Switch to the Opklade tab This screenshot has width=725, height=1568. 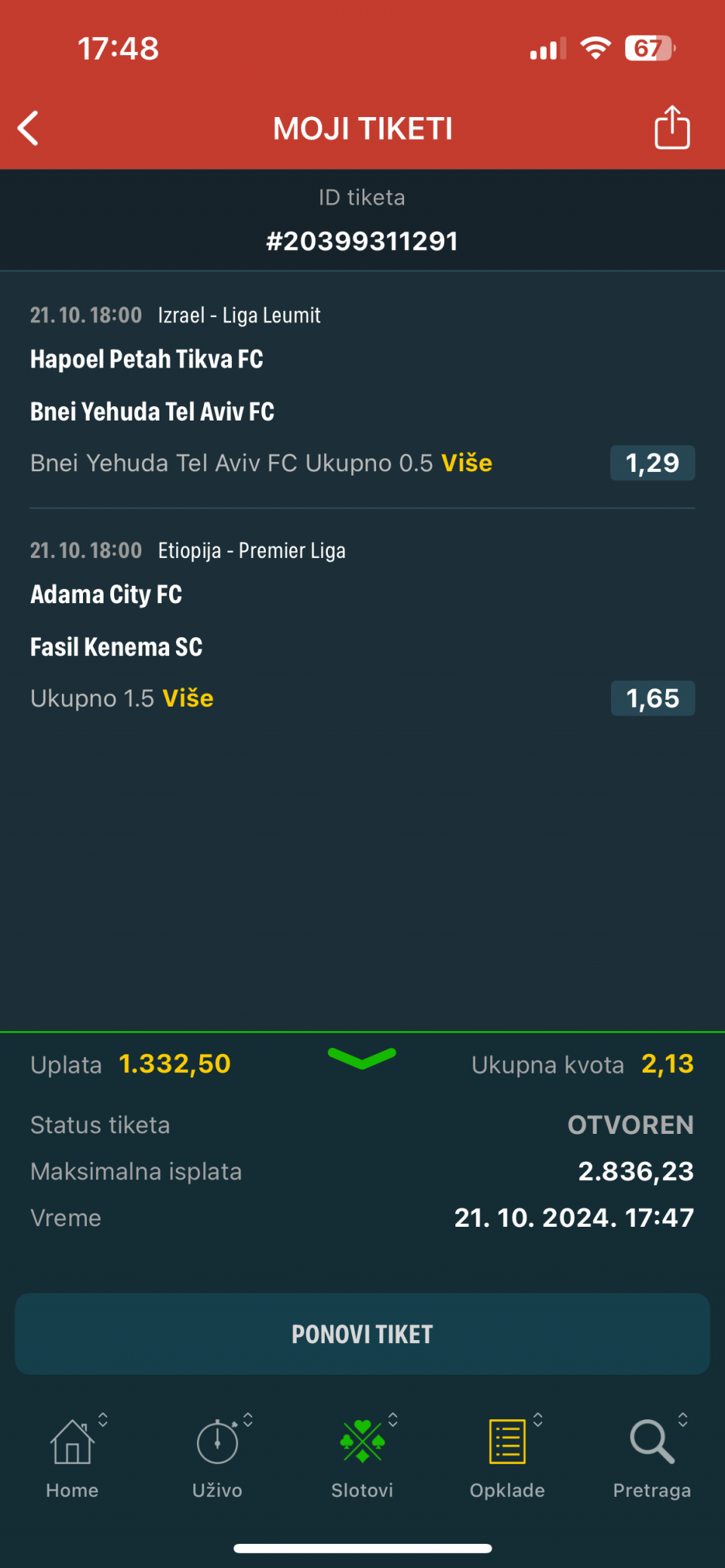(507, 1456)
